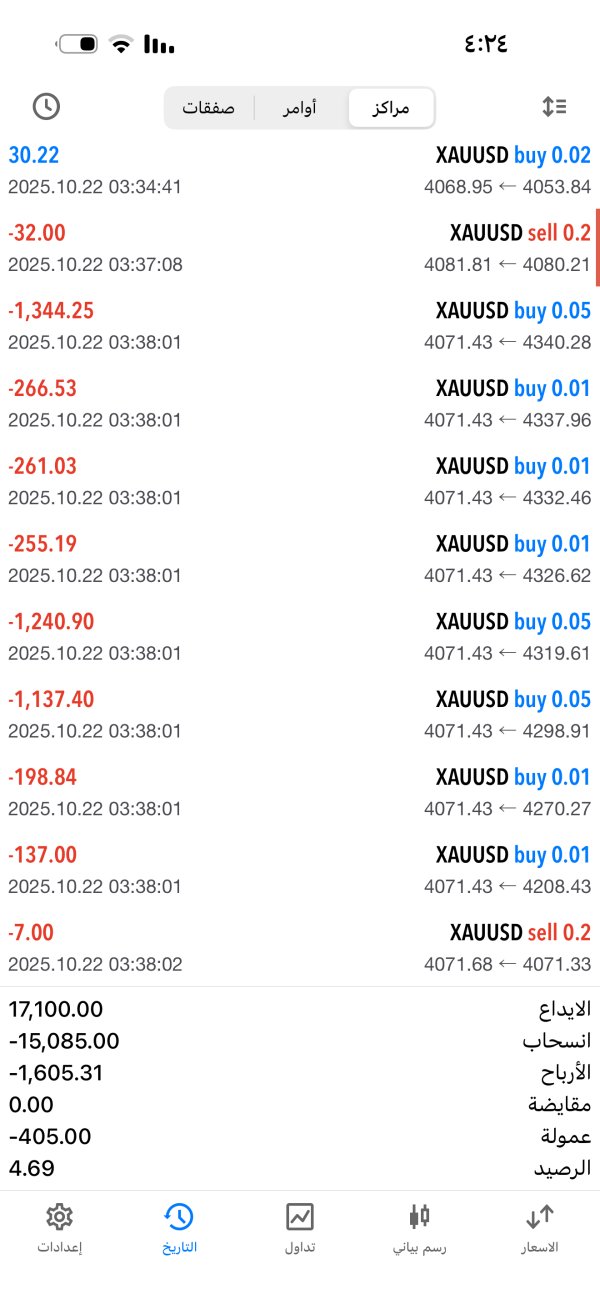Viewport: 600px width, 1304px height.
Task: Open the XAUUSD buy 0.01 row losing -261.03
Action: click(300, 481)
